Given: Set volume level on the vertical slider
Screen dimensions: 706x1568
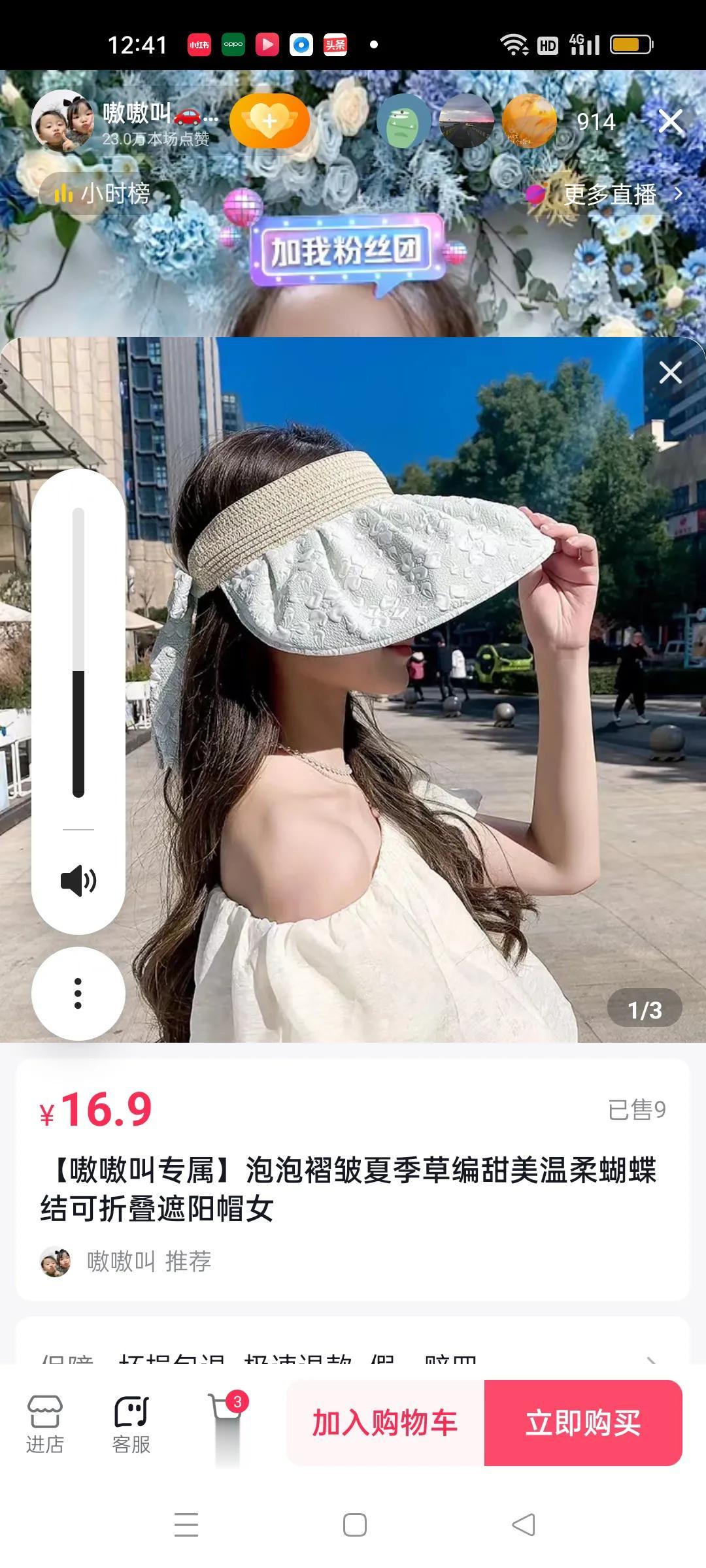Looking at the screenshot, I should [x=78, y=653].
